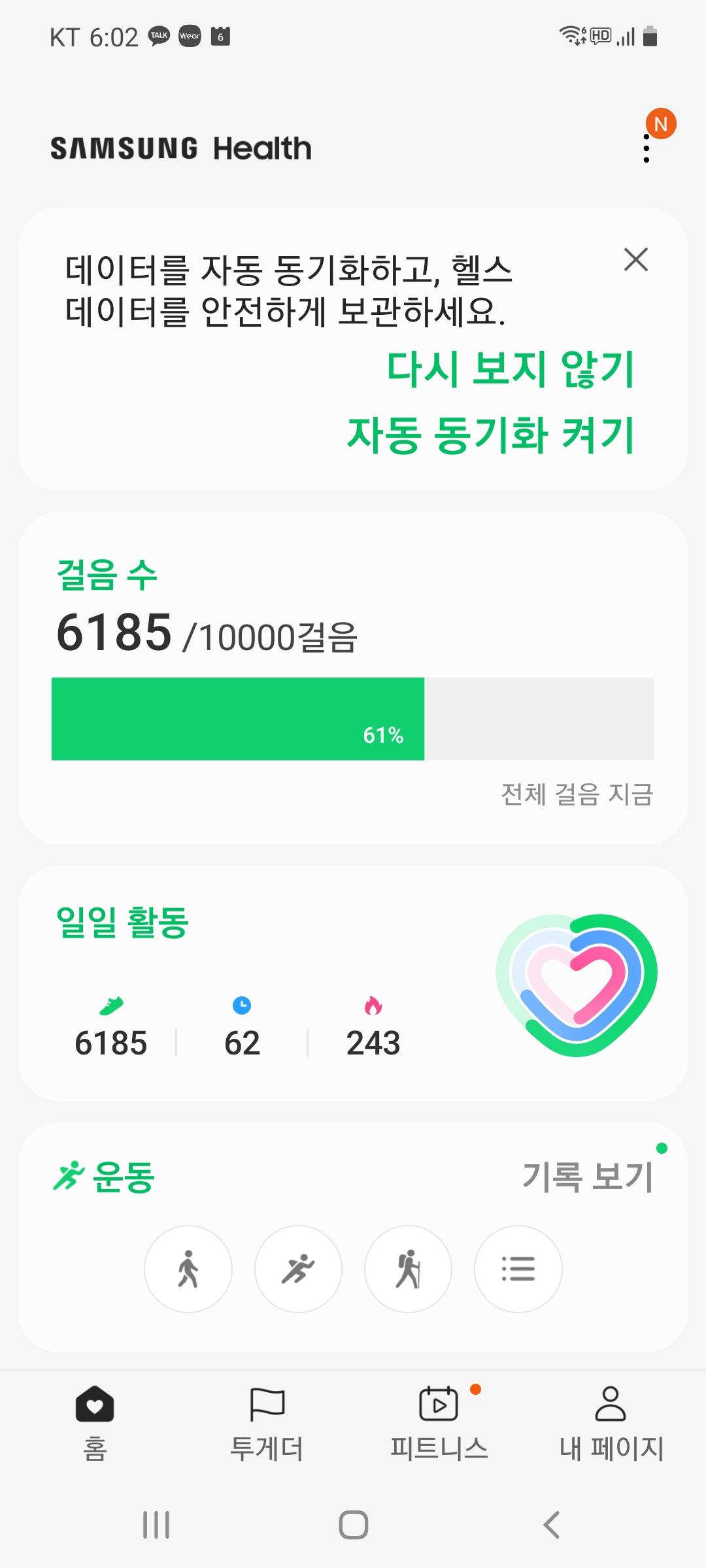Start a hiking workout
Screen dimensions: 706x1568
coord(408,1269)
